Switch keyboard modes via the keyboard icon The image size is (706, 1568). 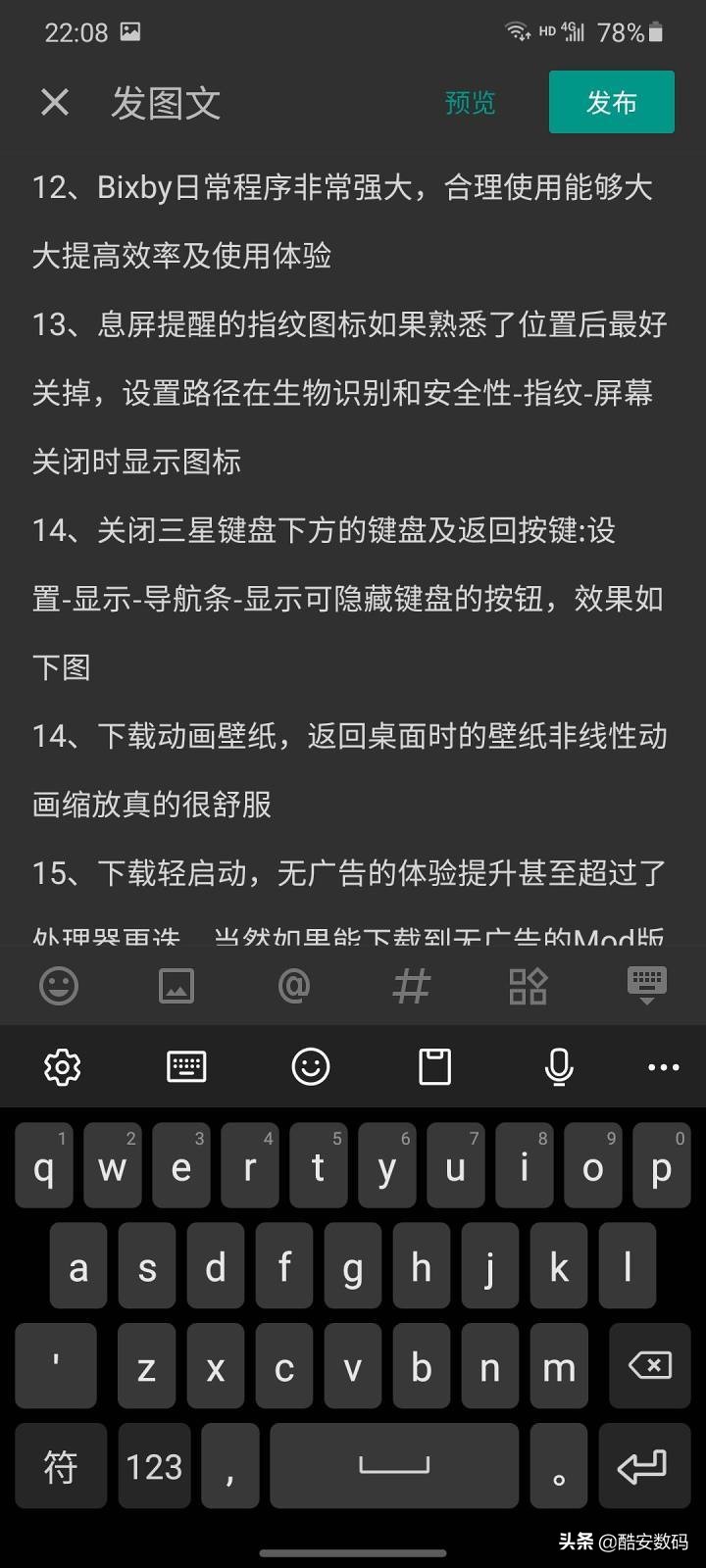(x=186, y=1067)
